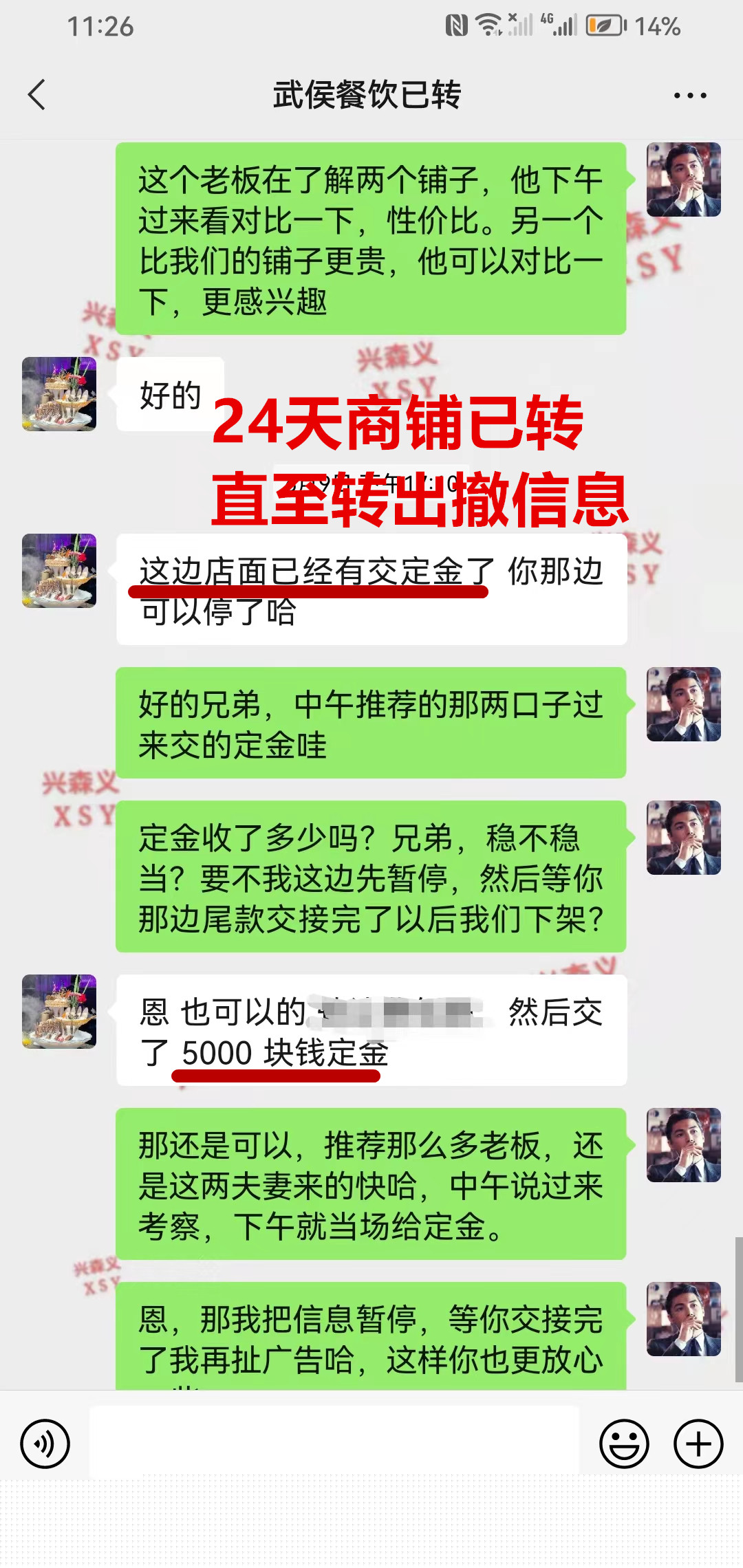743x1568 pixels.
Task: Open the plus attachments menu
Action: [x=698, y=1444]
